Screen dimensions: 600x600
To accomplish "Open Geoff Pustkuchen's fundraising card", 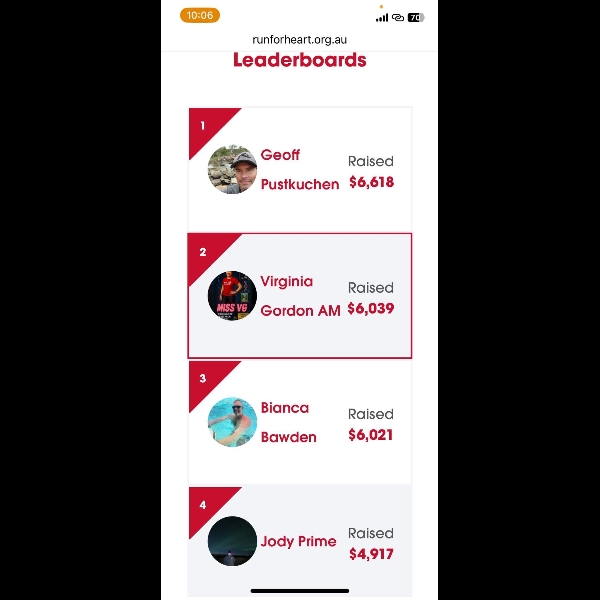I will [x=299, y=170].
